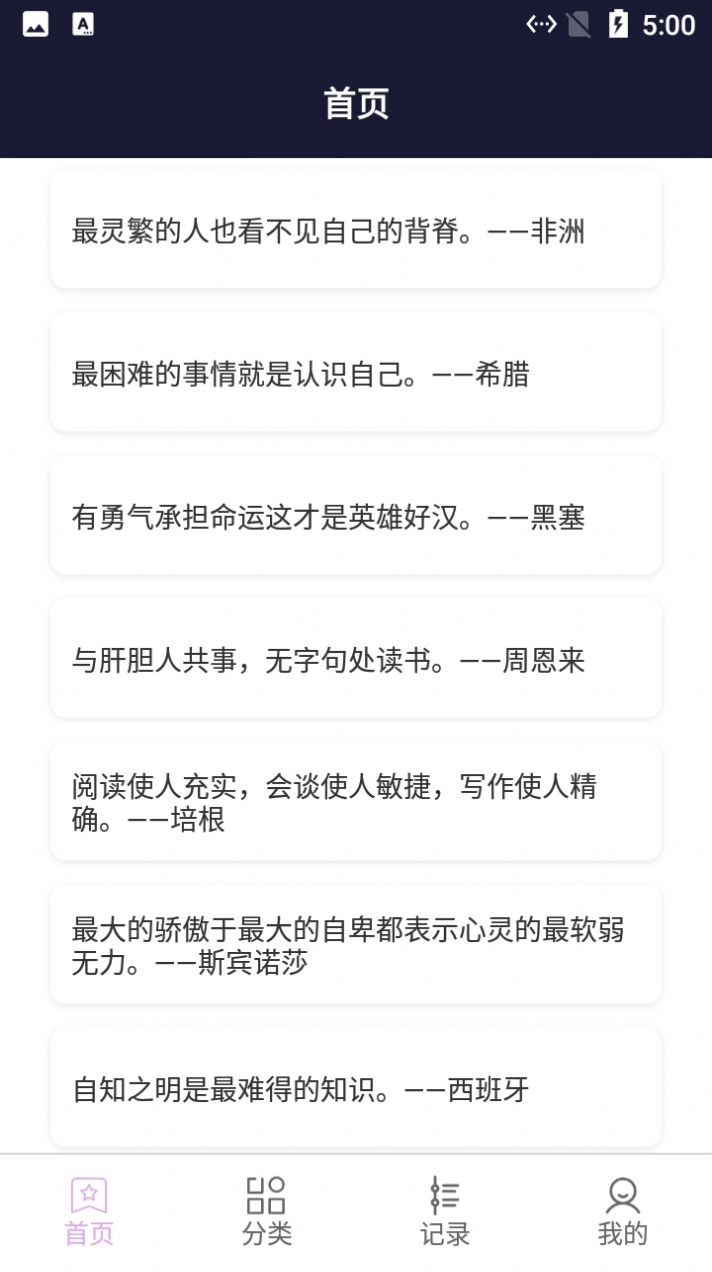Open the quote card attributed to 非洲
The width and height of the screenshot is (712, 1272).
355,230
